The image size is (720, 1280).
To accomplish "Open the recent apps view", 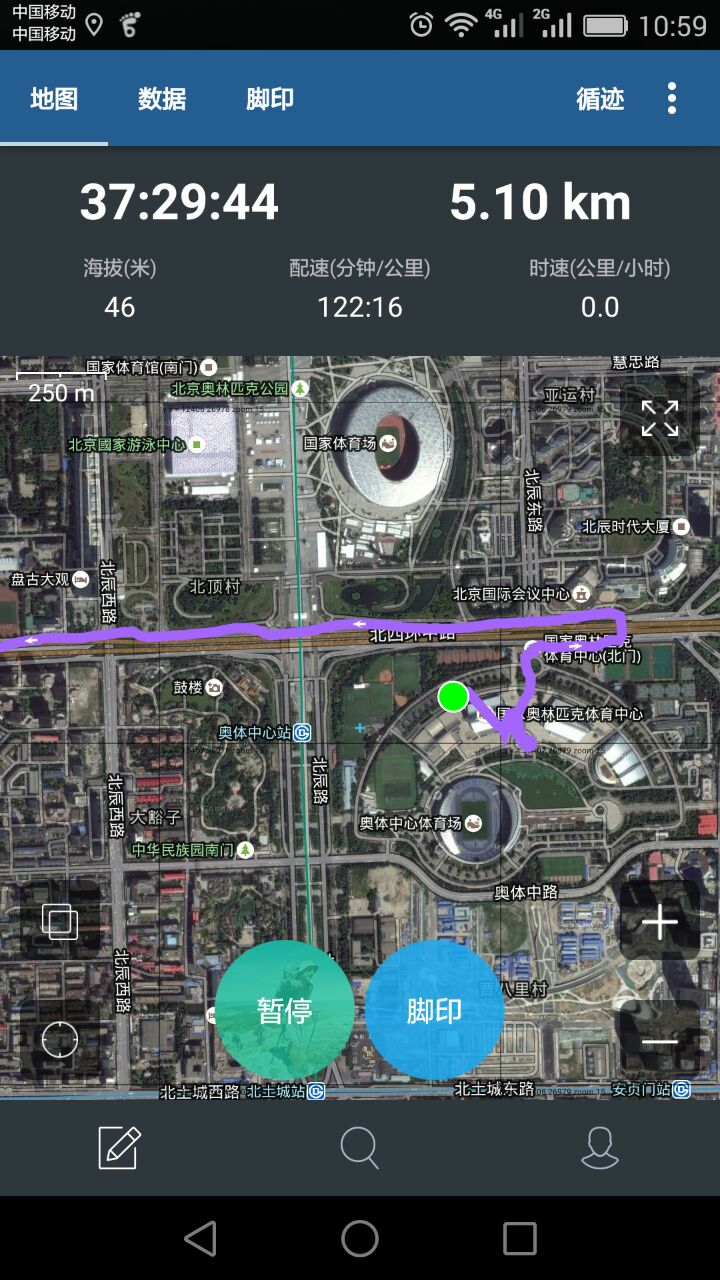I will pos(520,1239).
